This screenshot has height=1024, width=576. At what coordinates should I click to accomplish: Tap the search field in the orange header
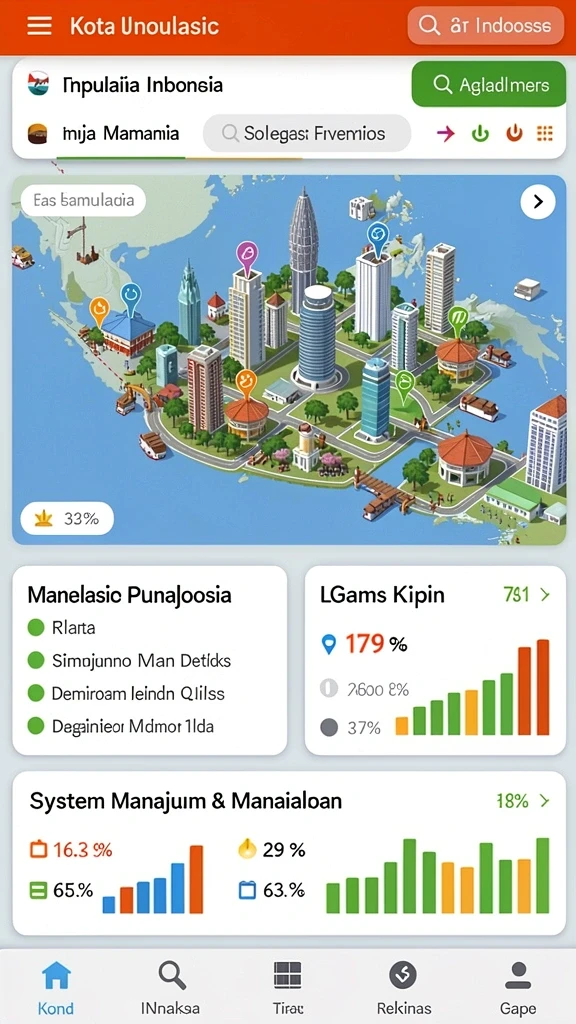pyautogui.click(x=485, y=25)
